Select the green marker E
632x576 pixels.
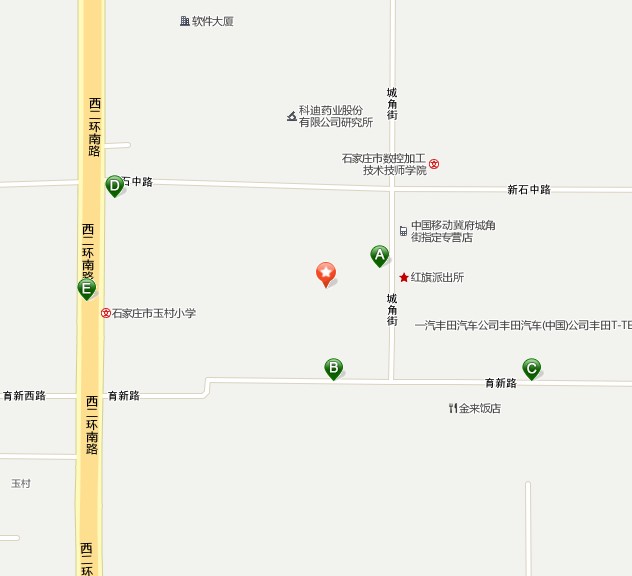(87, 289)
